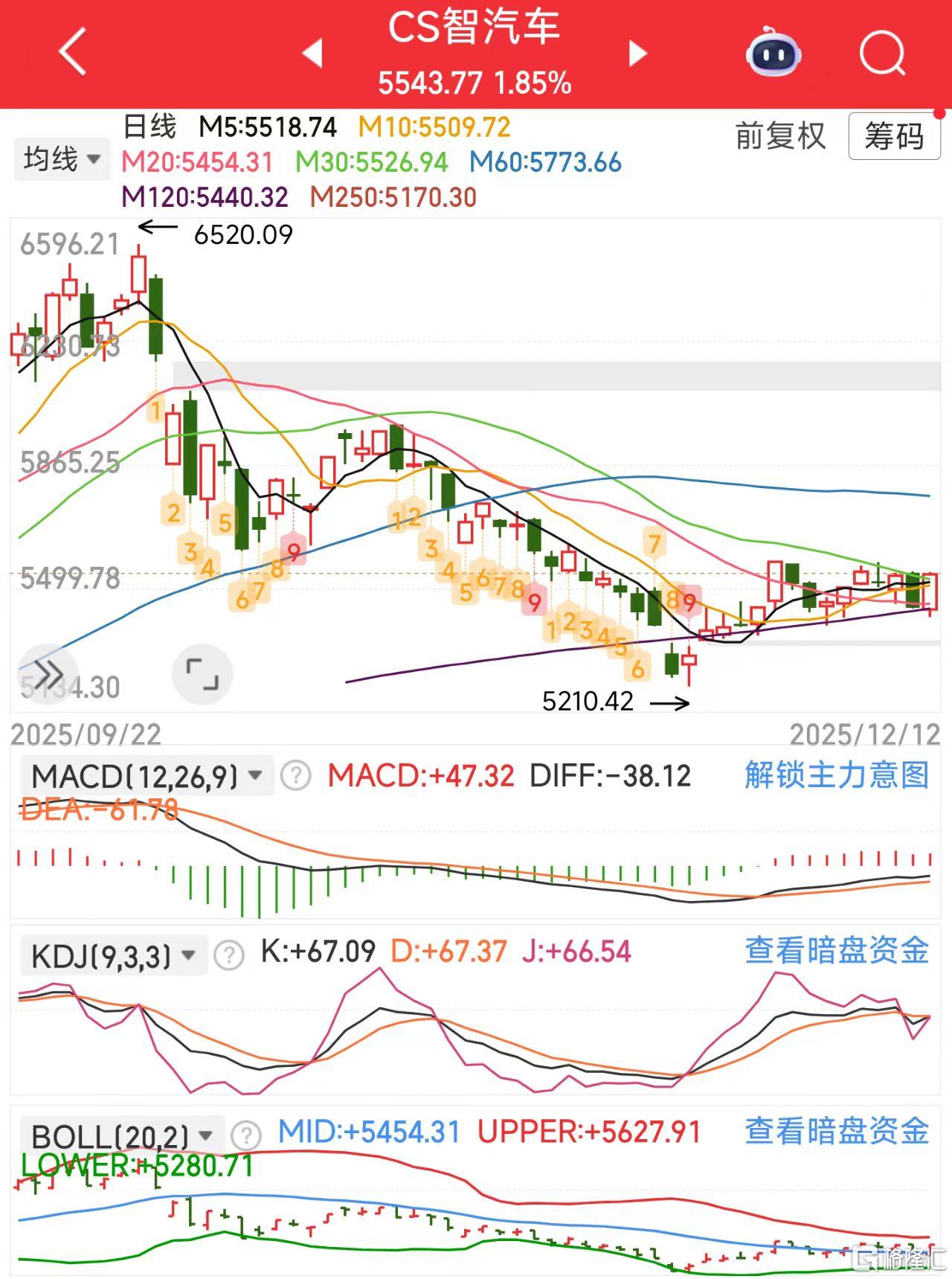
Task: Toggle 前复权 price adjustment mode
Action: pos(778,138)
